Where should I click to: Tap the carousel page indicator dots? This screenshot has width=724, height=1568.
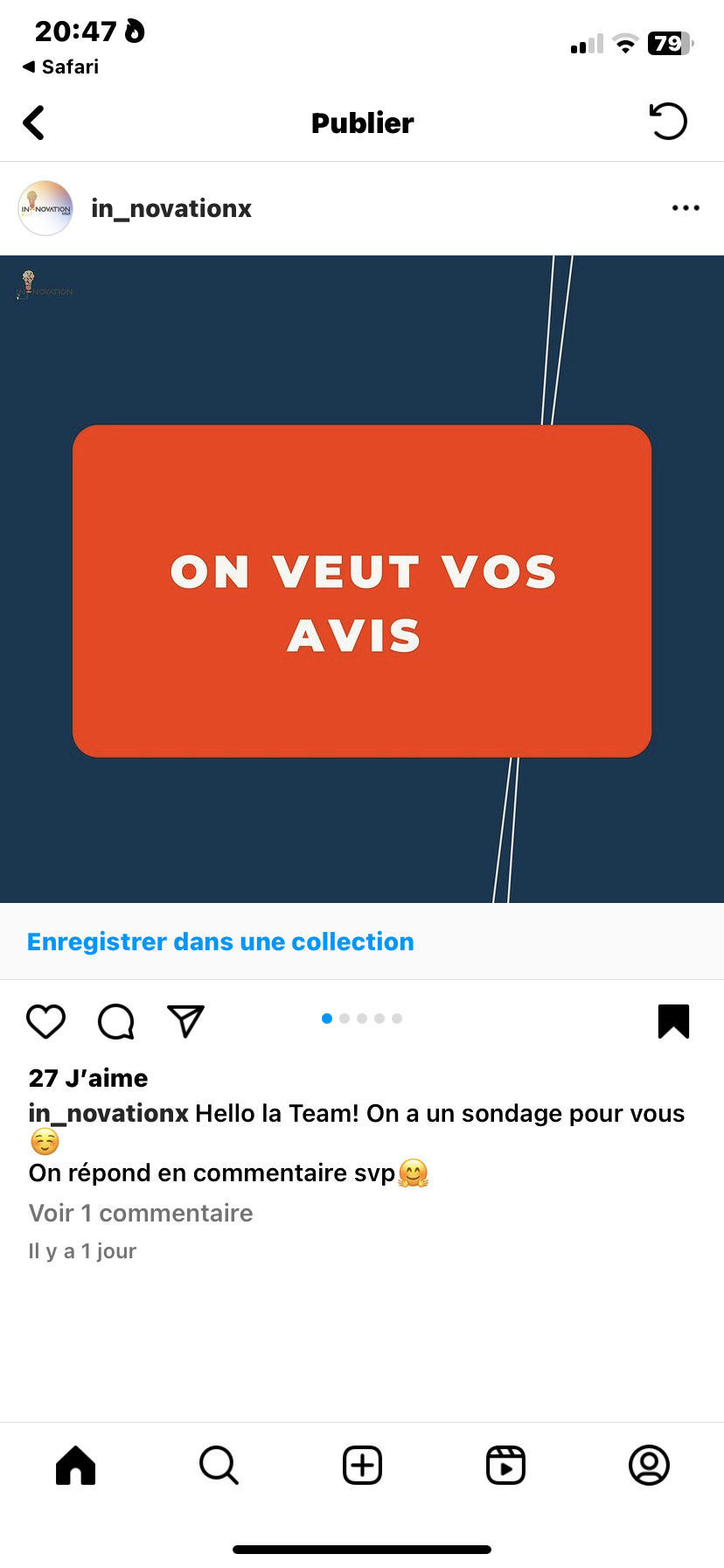coord(362,1018)
